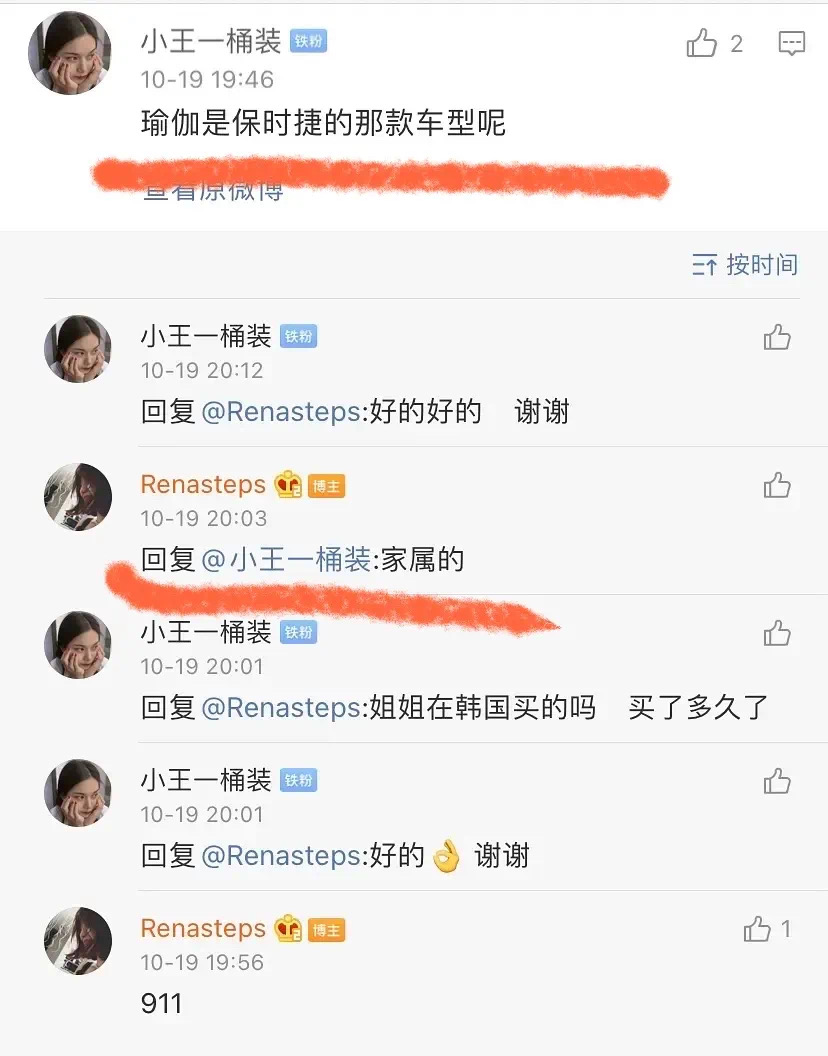Switch comment sorting with 按时间
Screen dimensions: 828x1056
(762, 264)
